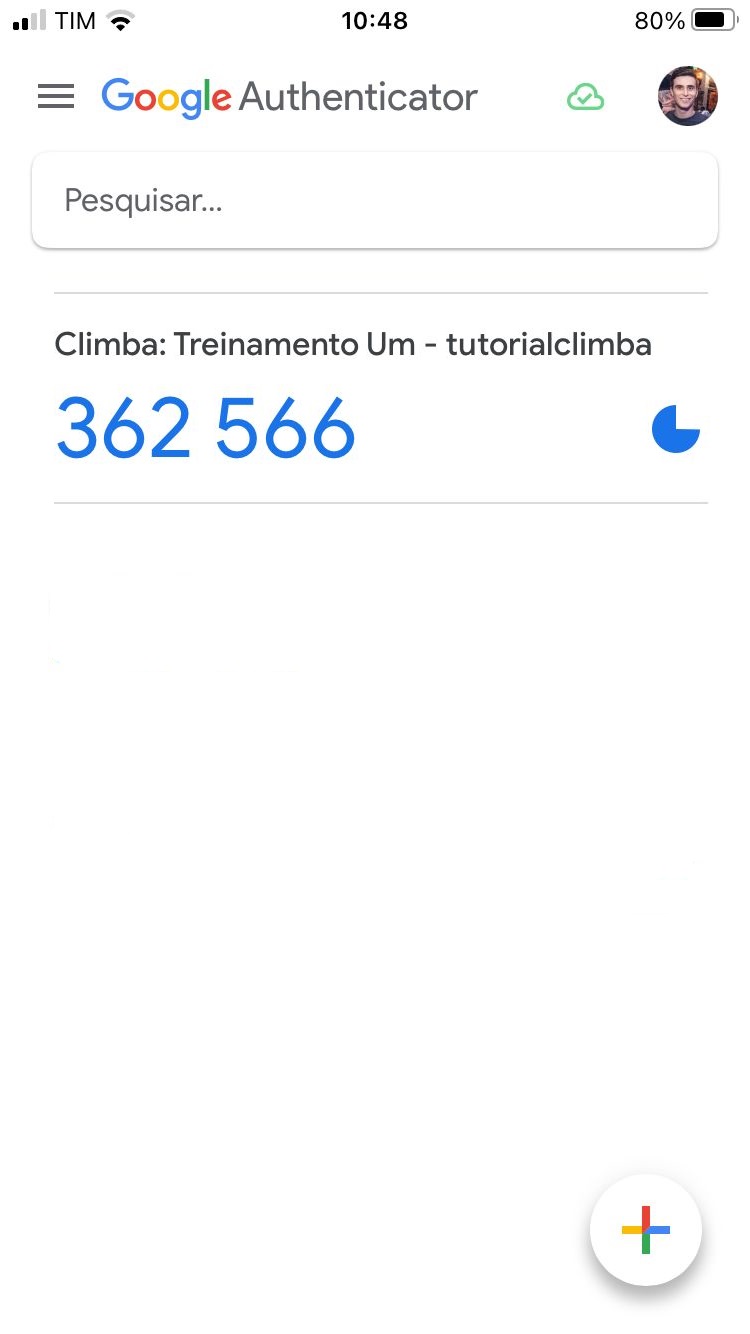Add a new account with plus button

click(x=646, y=1230)
